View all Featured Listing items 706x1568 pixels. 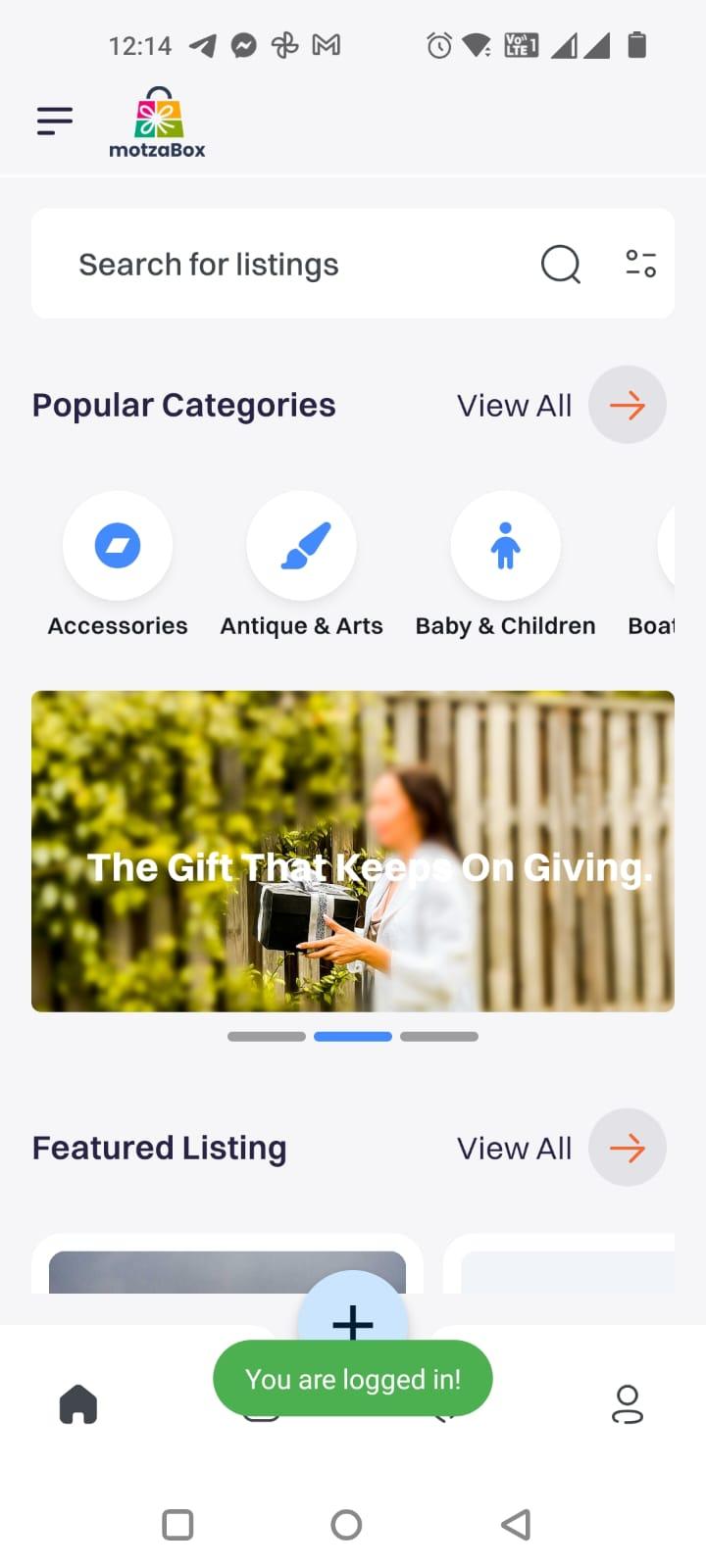(x=627, y=1148)
